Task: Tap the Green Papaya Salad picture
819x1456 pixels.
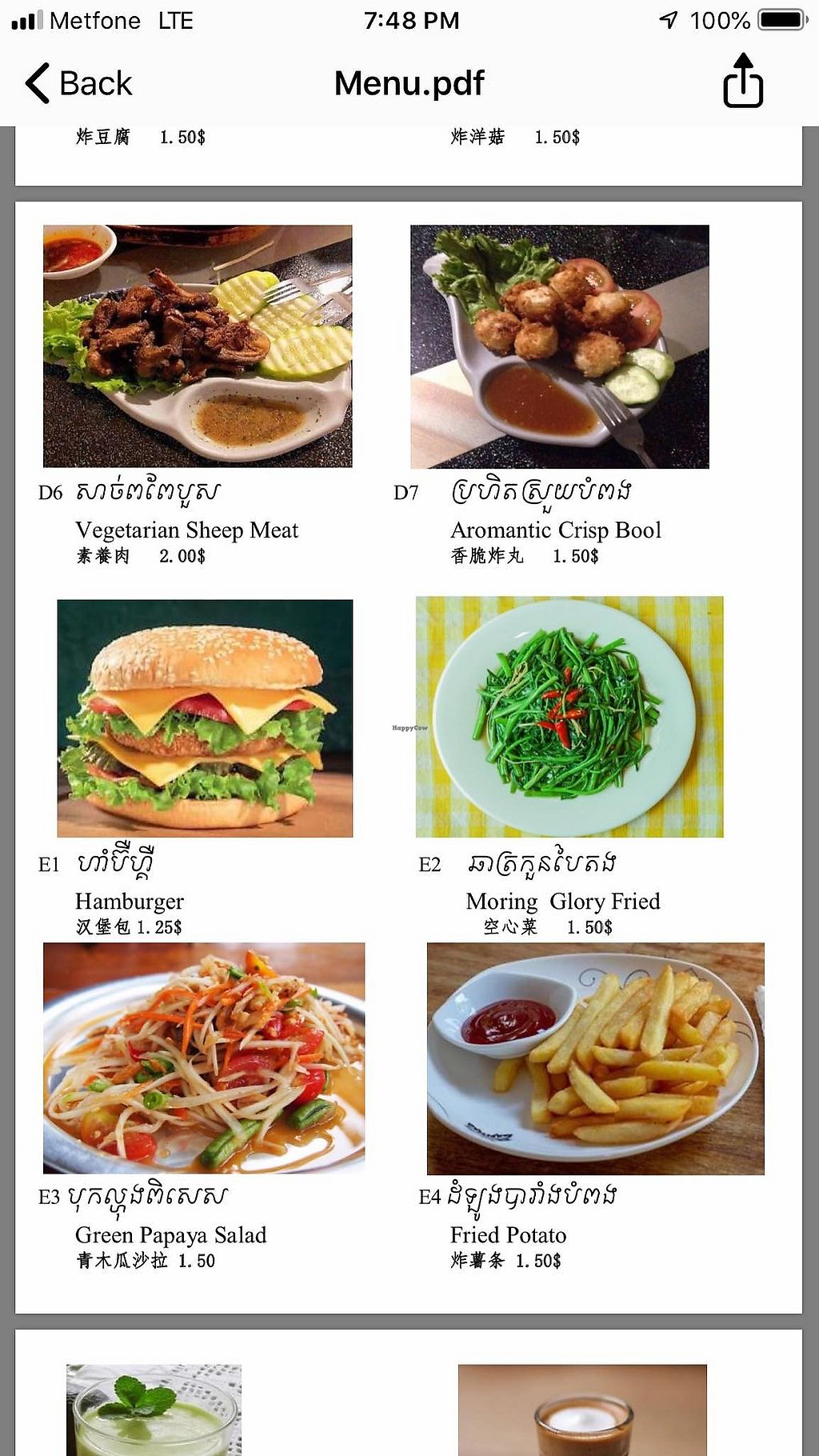Action: [x=205, y=1064]
